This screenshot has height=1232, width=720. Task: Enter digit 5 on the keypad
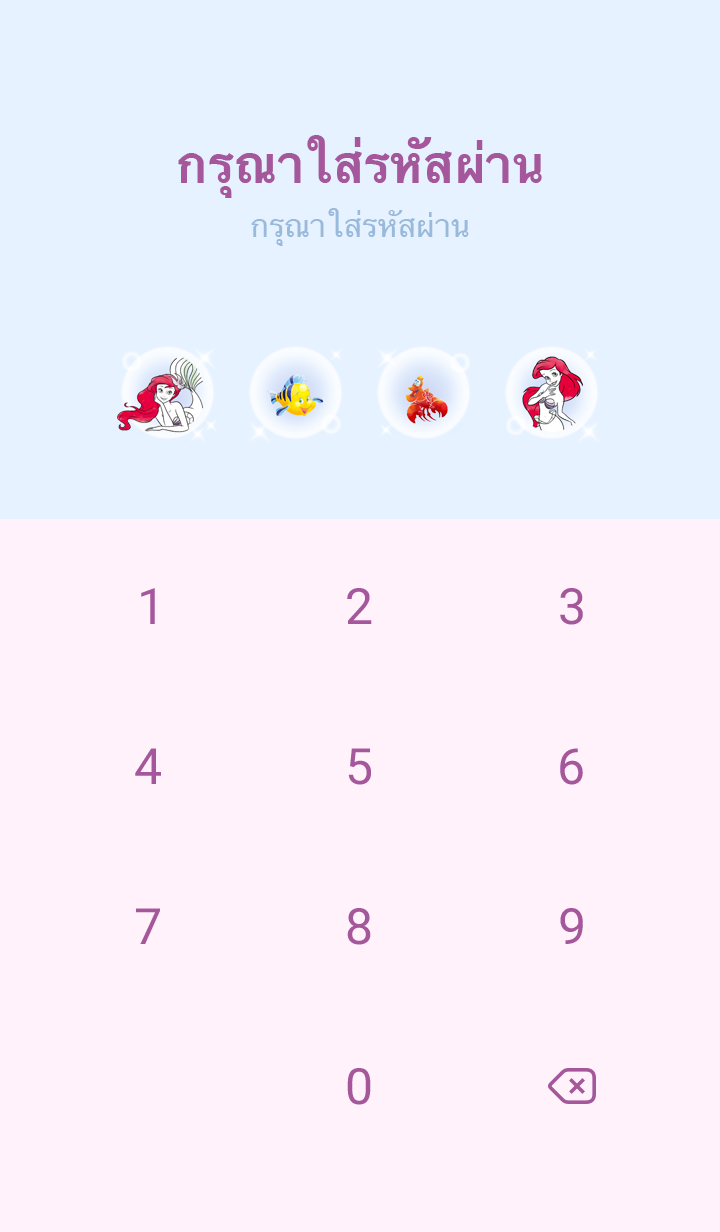(x=359, y=767)
